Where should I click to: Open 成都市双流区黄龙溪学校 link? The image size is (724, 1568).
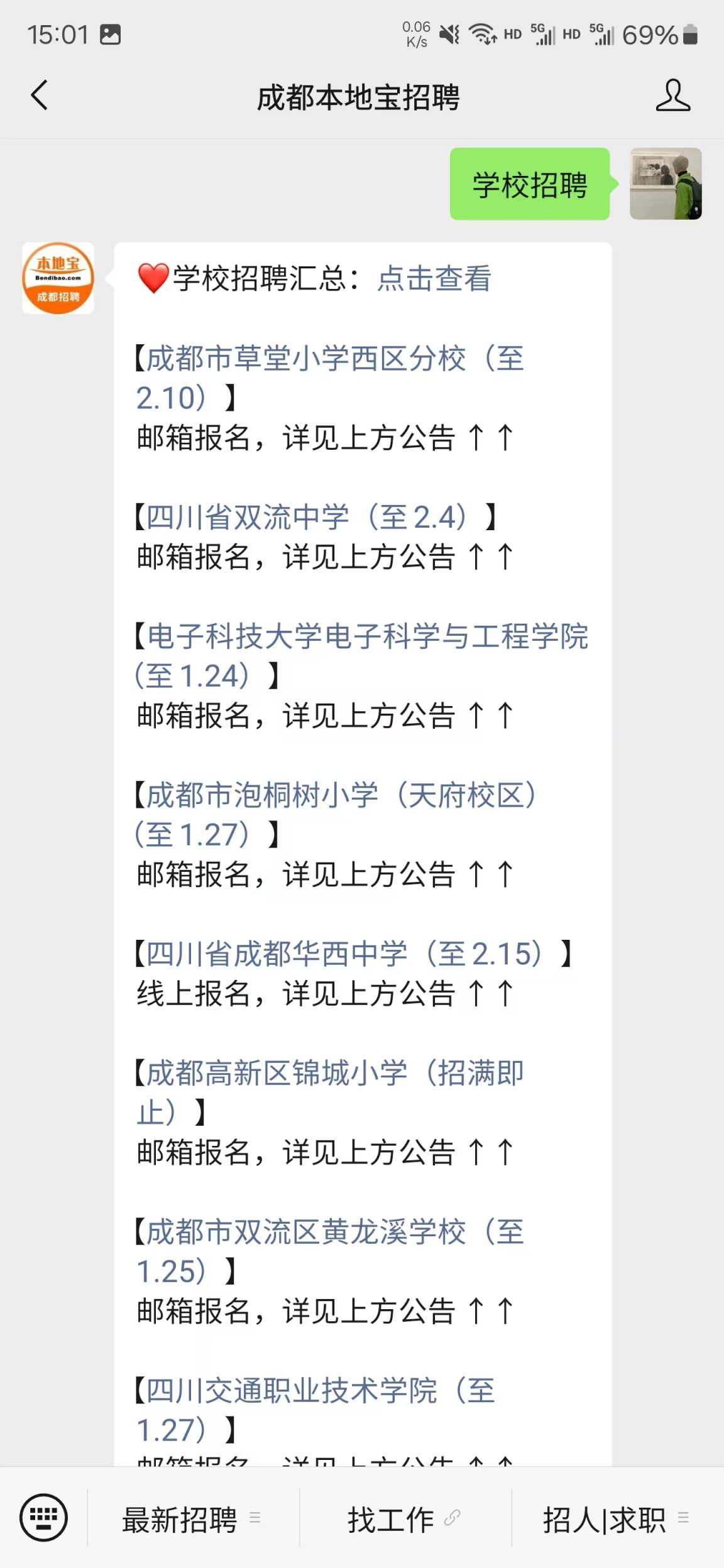click(334, 1232)
